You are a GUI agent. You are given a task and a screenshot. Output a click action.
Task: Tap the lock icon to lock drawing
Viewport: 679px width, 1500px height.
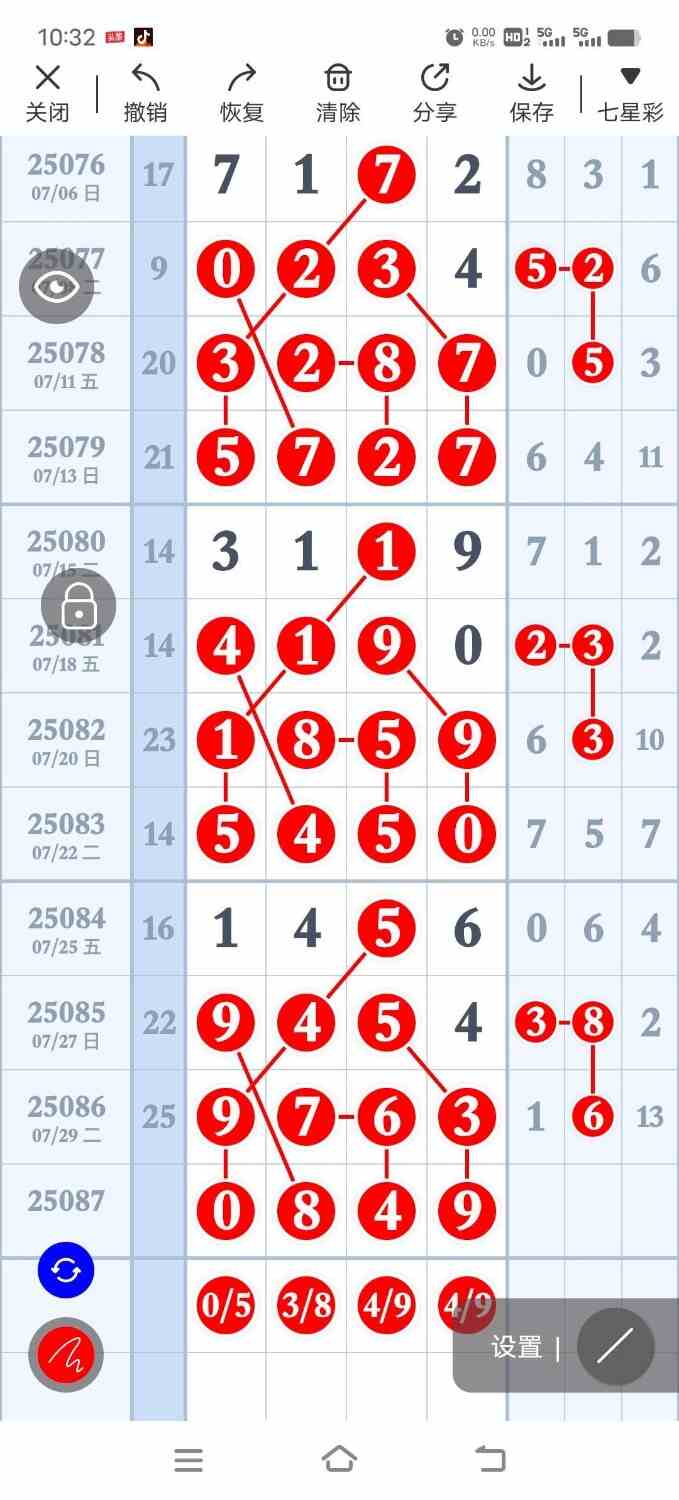coord(78,606)
